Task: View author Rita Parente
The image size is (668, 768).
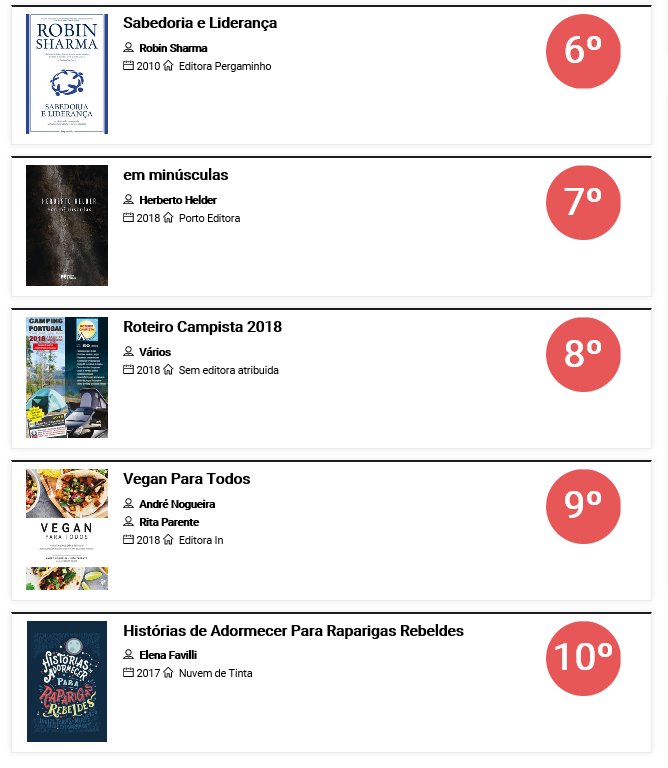Action: pyautogui.click(x=168, y=522)
